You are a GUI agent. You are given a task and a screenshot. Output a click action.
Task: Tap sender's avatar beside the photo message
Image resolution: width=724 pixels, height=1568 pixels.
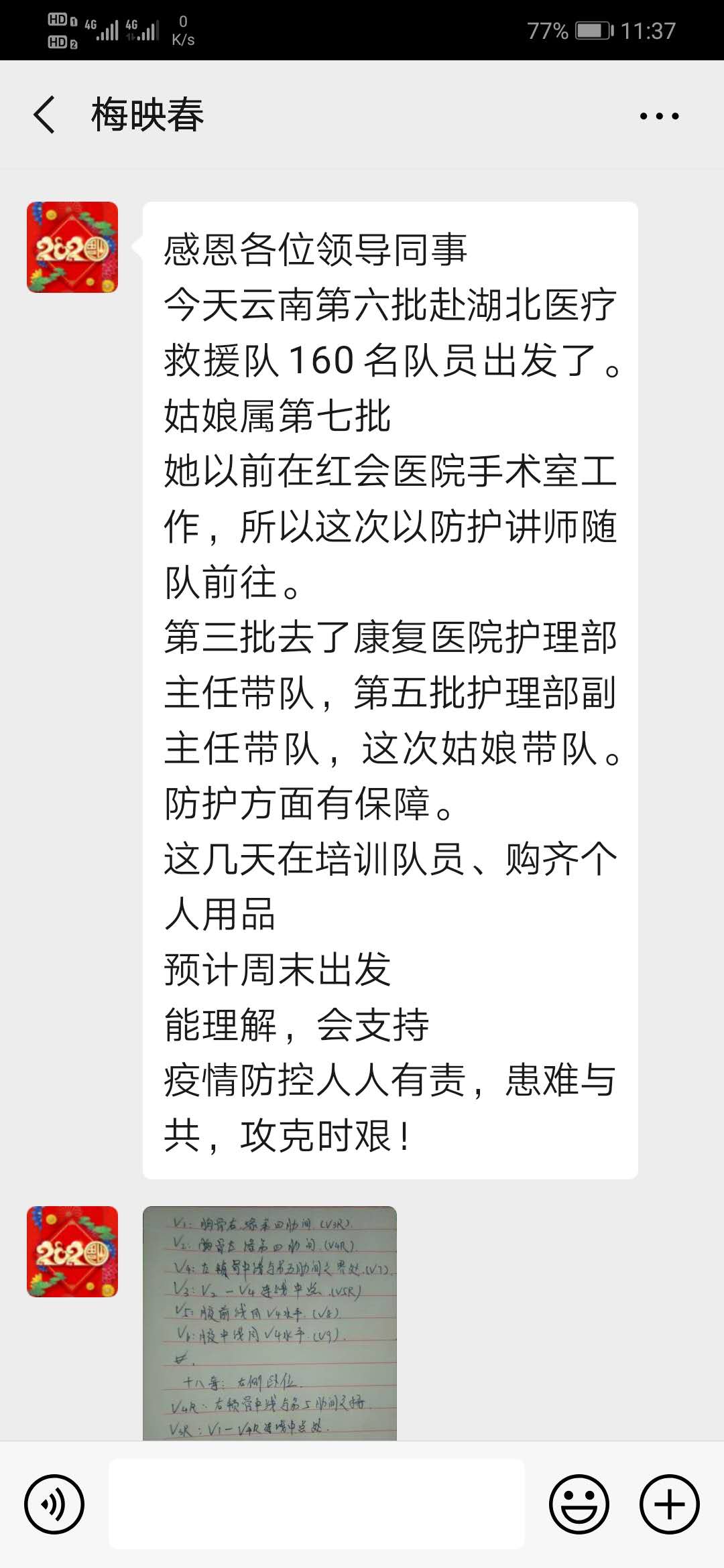tap(72, 1251)
